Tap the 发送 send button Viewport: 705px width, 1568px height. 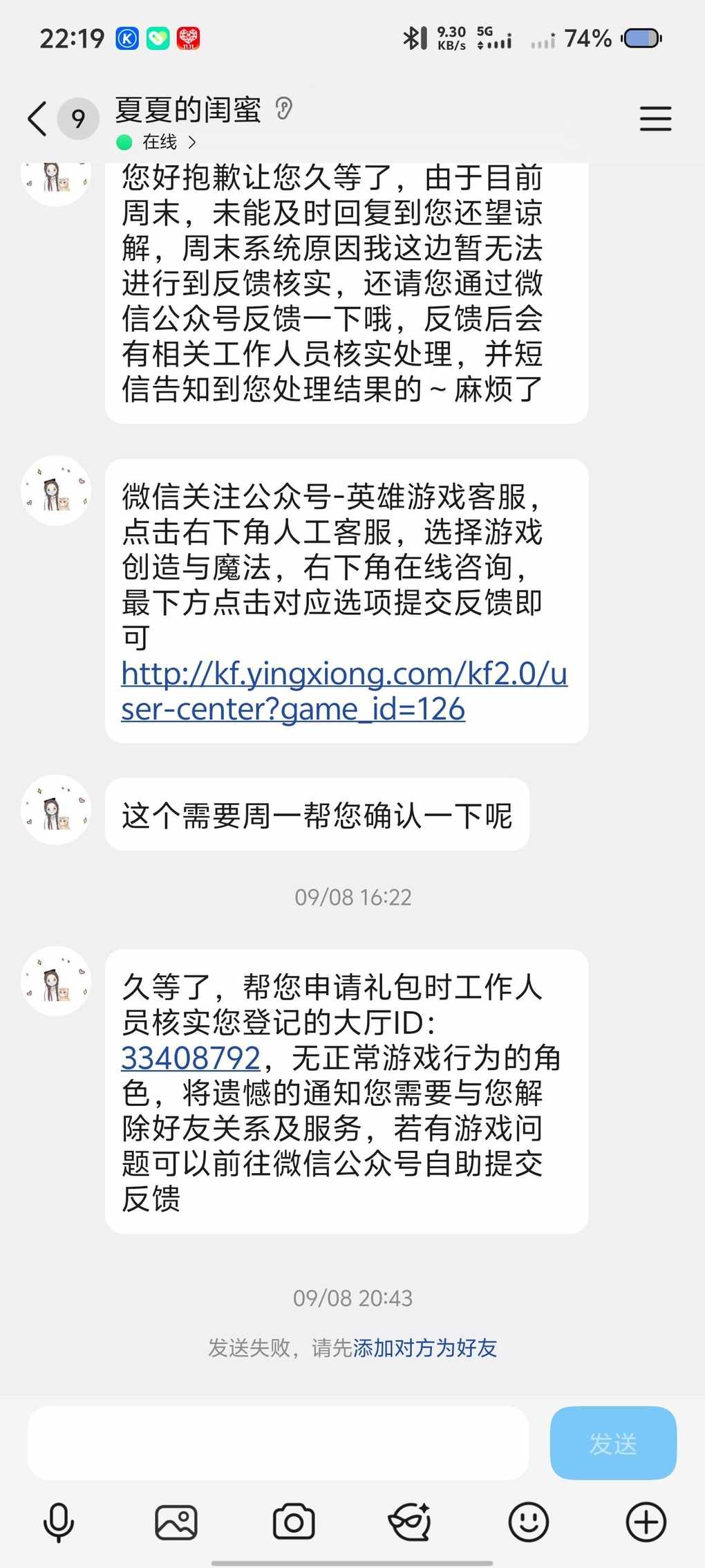click(612, 1444)
